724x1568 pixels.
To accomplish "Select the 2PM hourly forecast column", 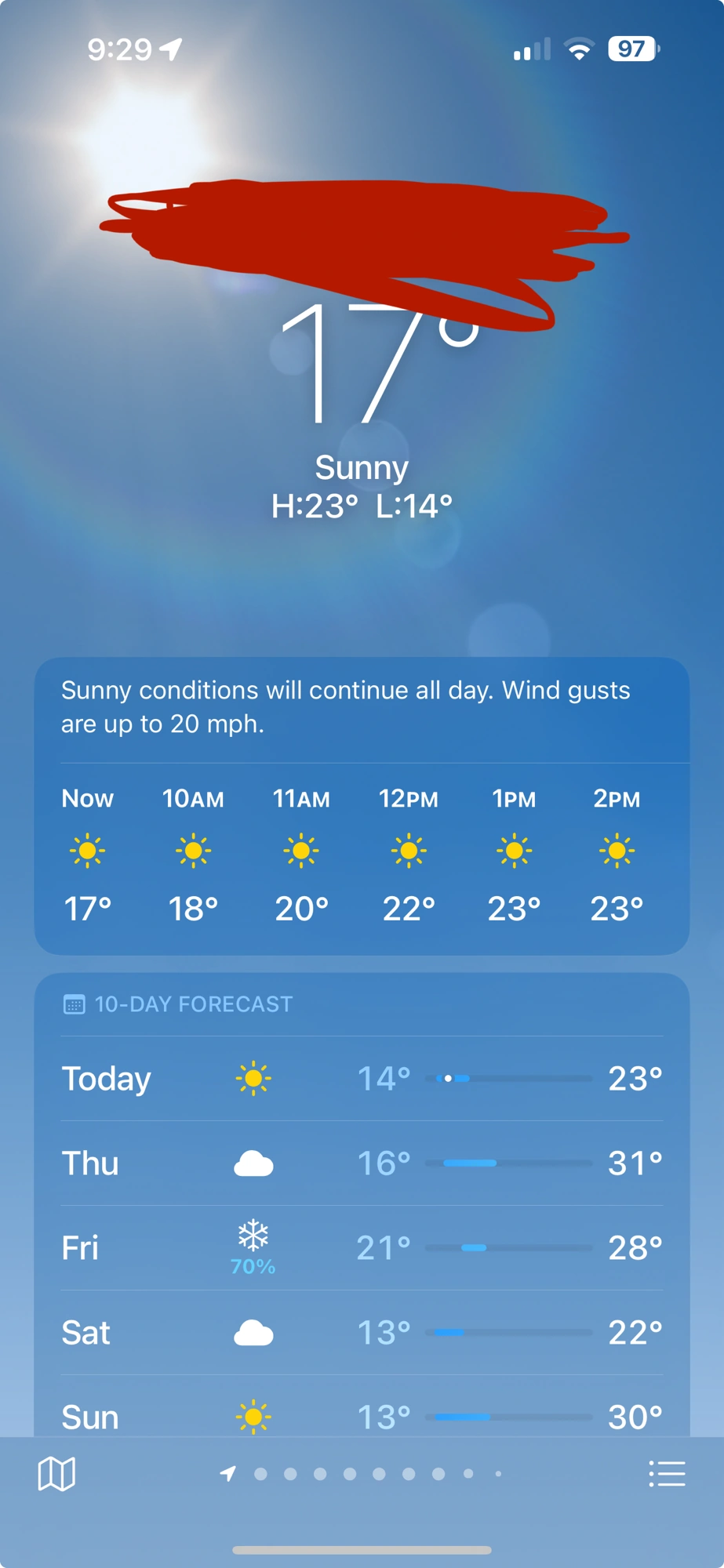I will (x=616, y=855).
